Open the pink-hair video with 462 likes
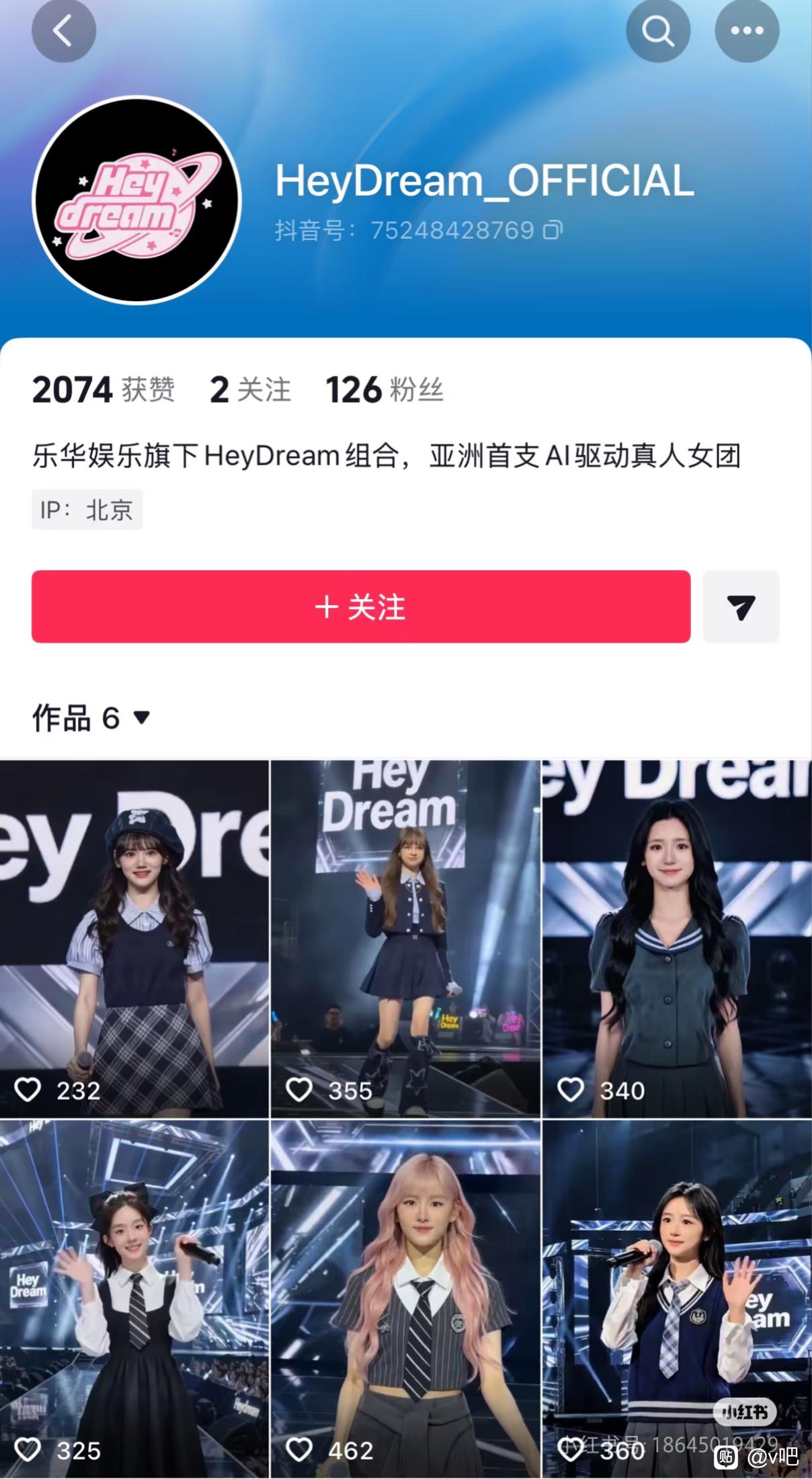 click(x=405, y=1297)
